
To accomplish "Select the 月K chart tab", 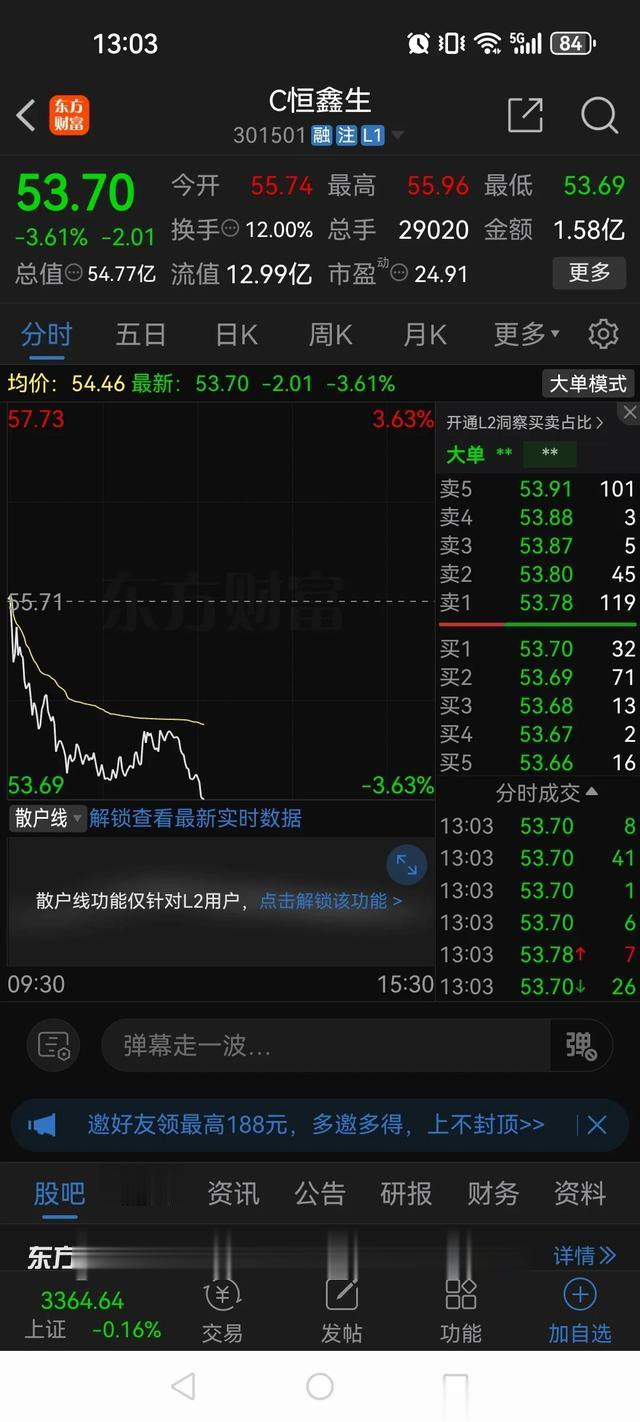I will 424,334.
